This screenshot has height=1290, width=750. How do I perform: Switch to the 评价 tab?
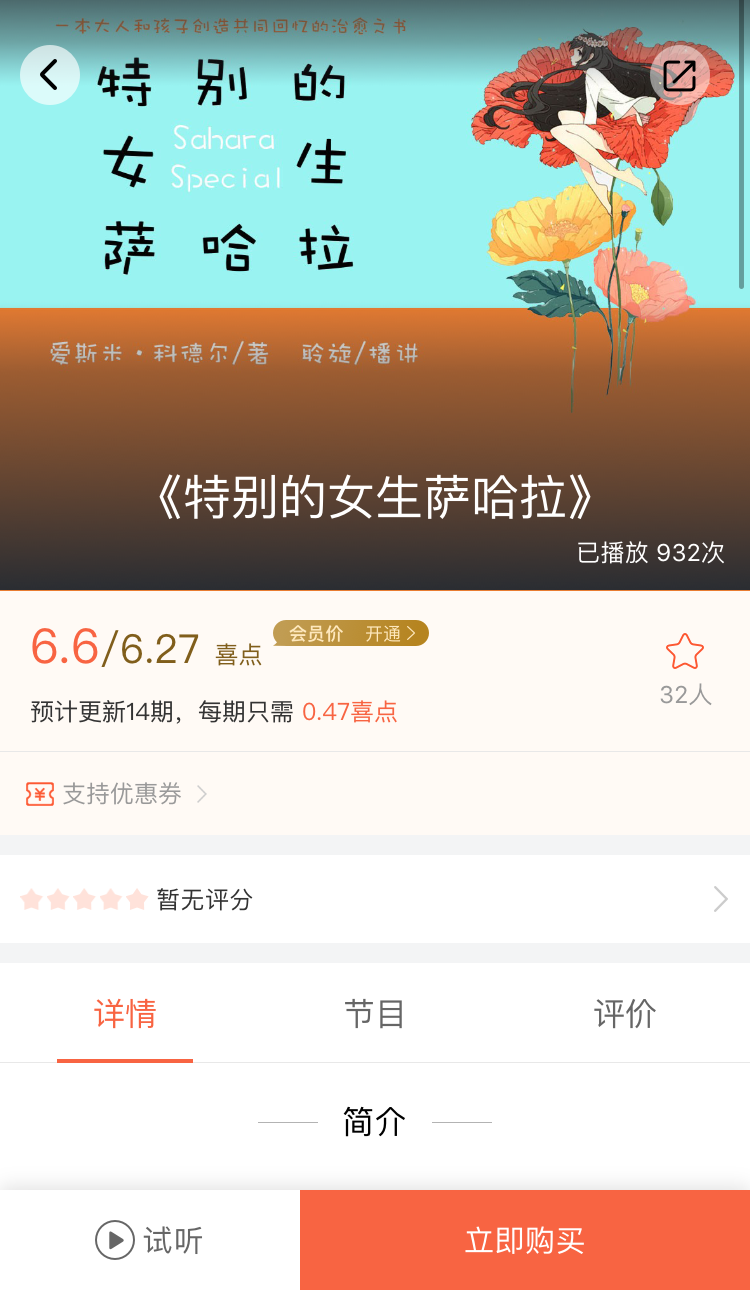coord(625,1014)
